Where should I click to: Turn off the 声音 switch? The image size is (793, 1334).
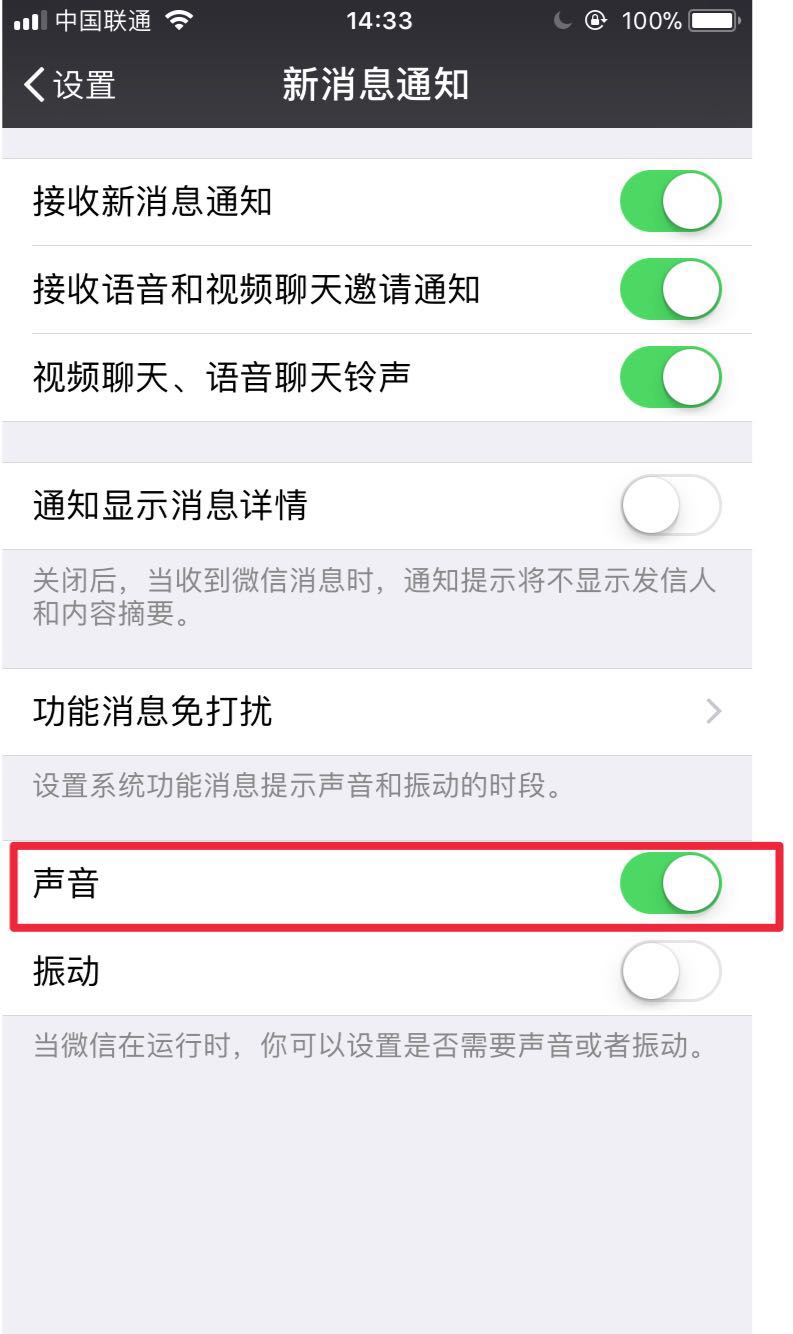670,884
